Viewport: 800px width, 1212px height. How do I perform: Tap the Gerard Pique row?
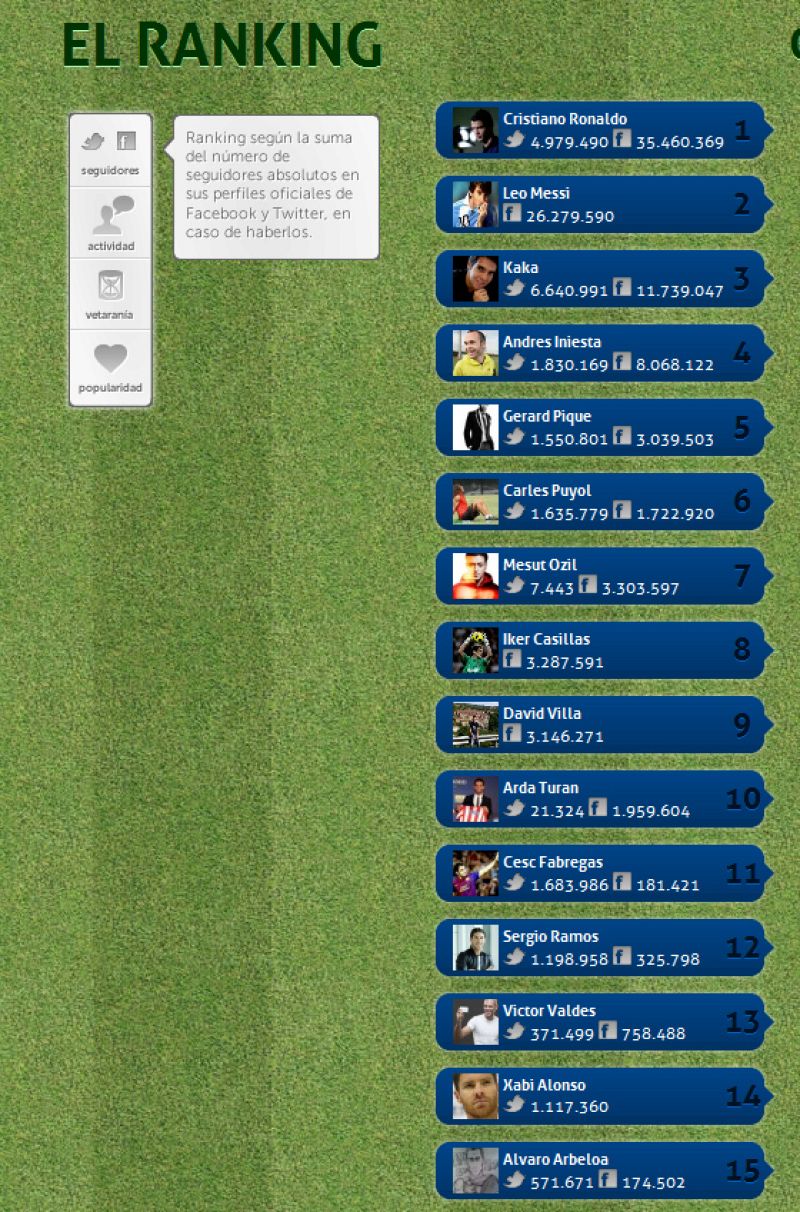tap(600, 427)
